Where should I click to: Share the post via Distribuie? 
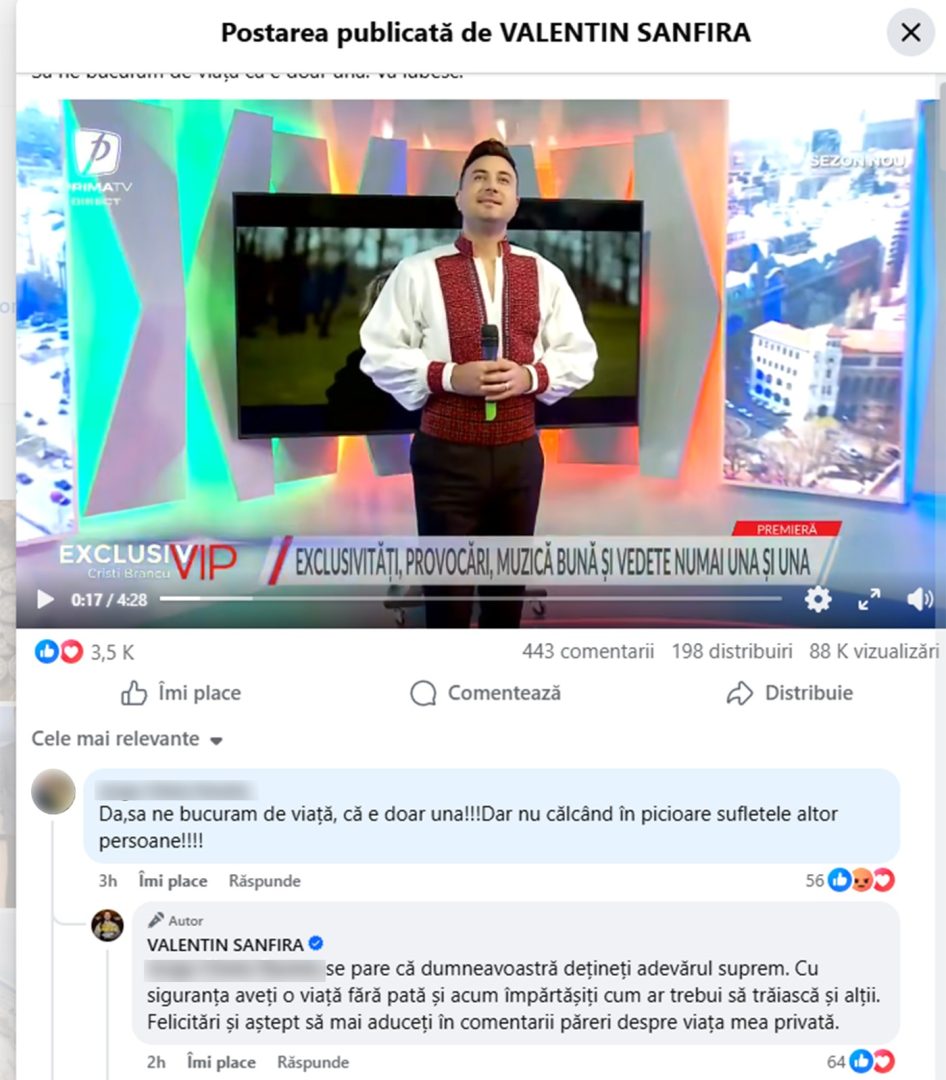point(790,693)
